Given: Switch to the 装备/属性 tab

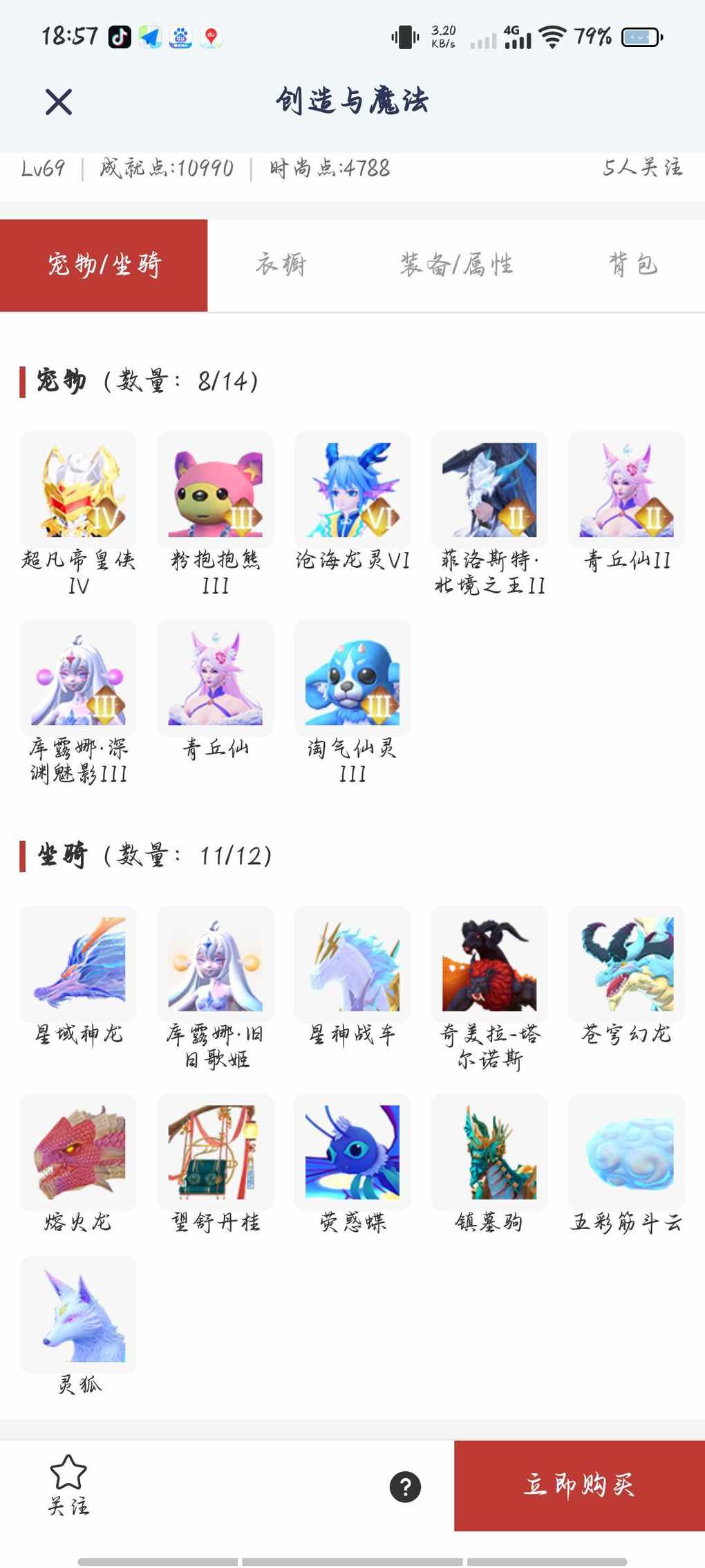Looking at the screenshot, I should [456, 265].
